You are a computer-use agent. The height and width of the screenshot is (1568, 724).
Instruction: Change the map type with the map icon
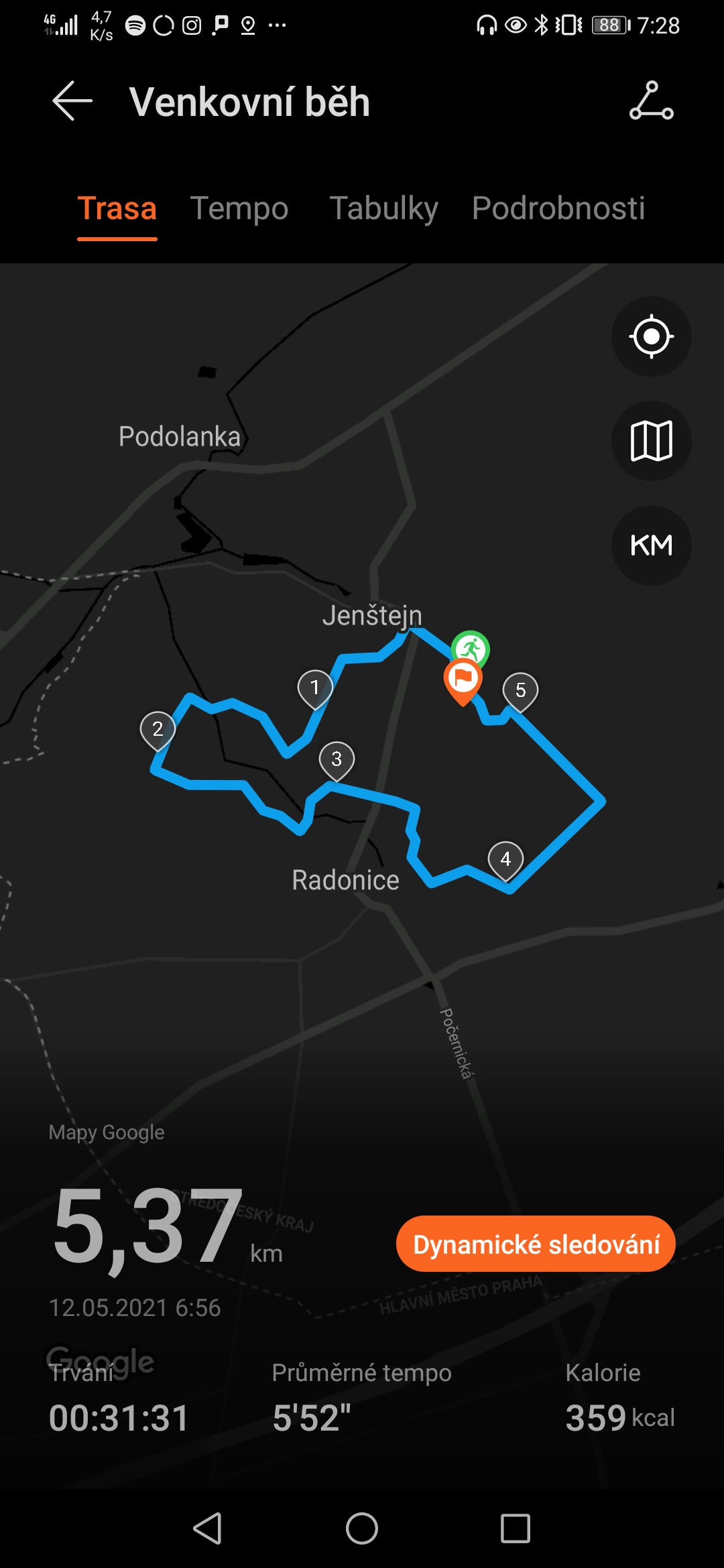click(x=651, y=441)
